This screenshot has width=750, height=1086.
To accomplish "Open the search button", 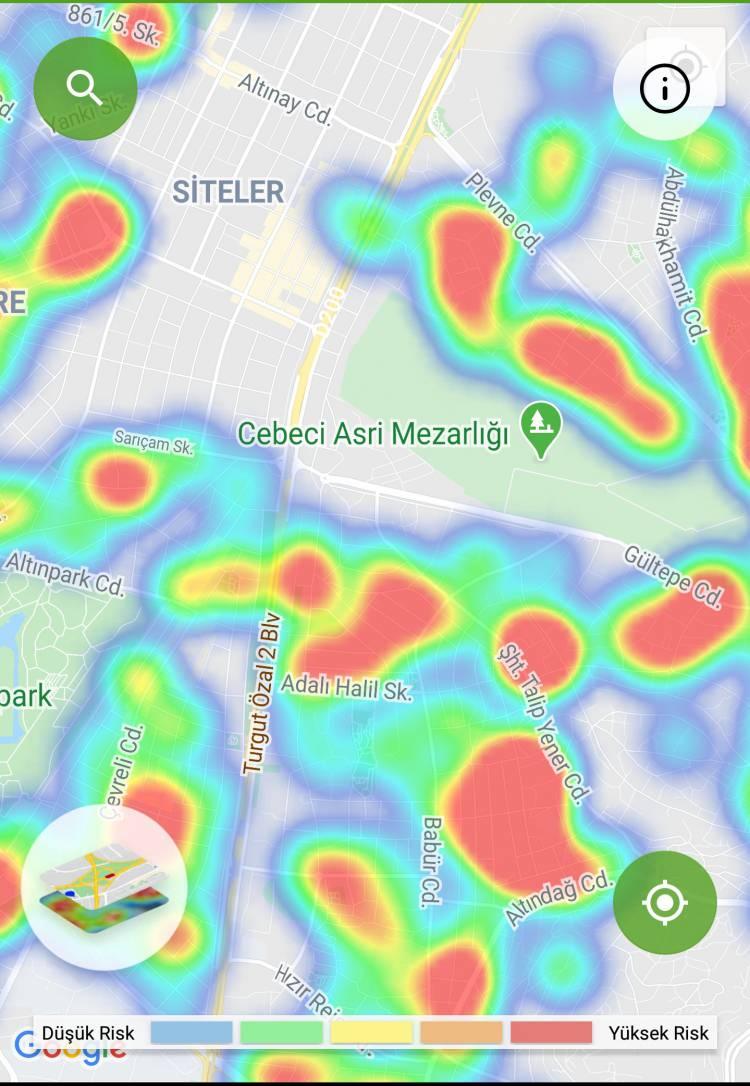I will (85, 88).
